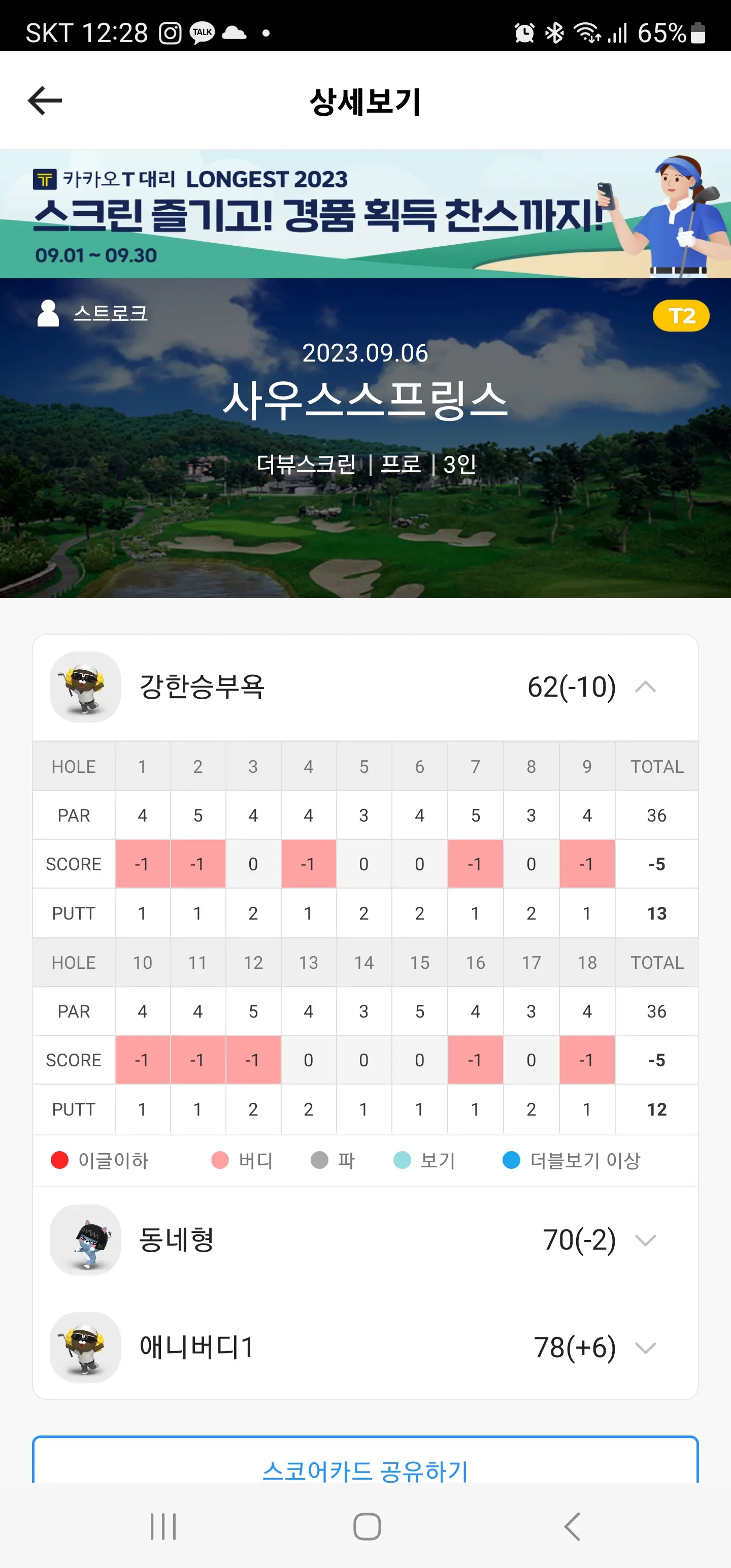Tap hole 9 birdie score cell

pos(586,864)
